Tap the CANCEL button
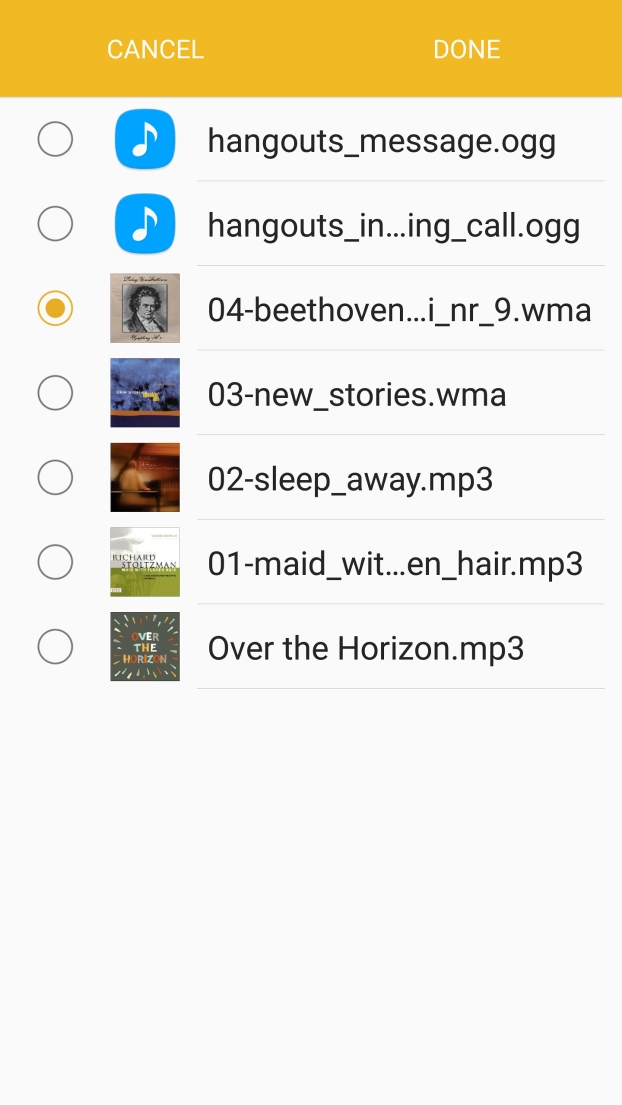 [155, 49]
